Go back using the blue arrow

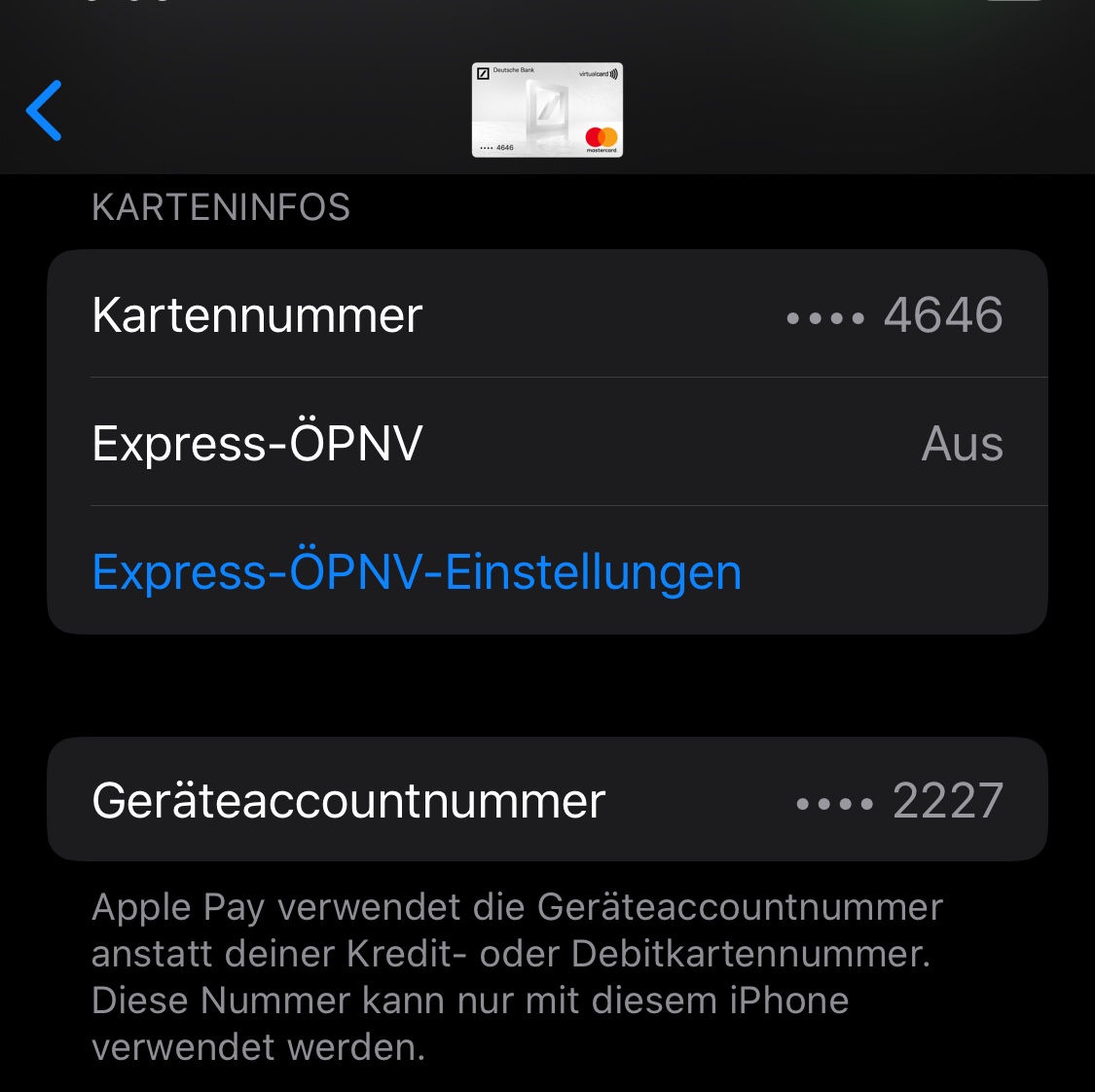[x=45, y=111]
